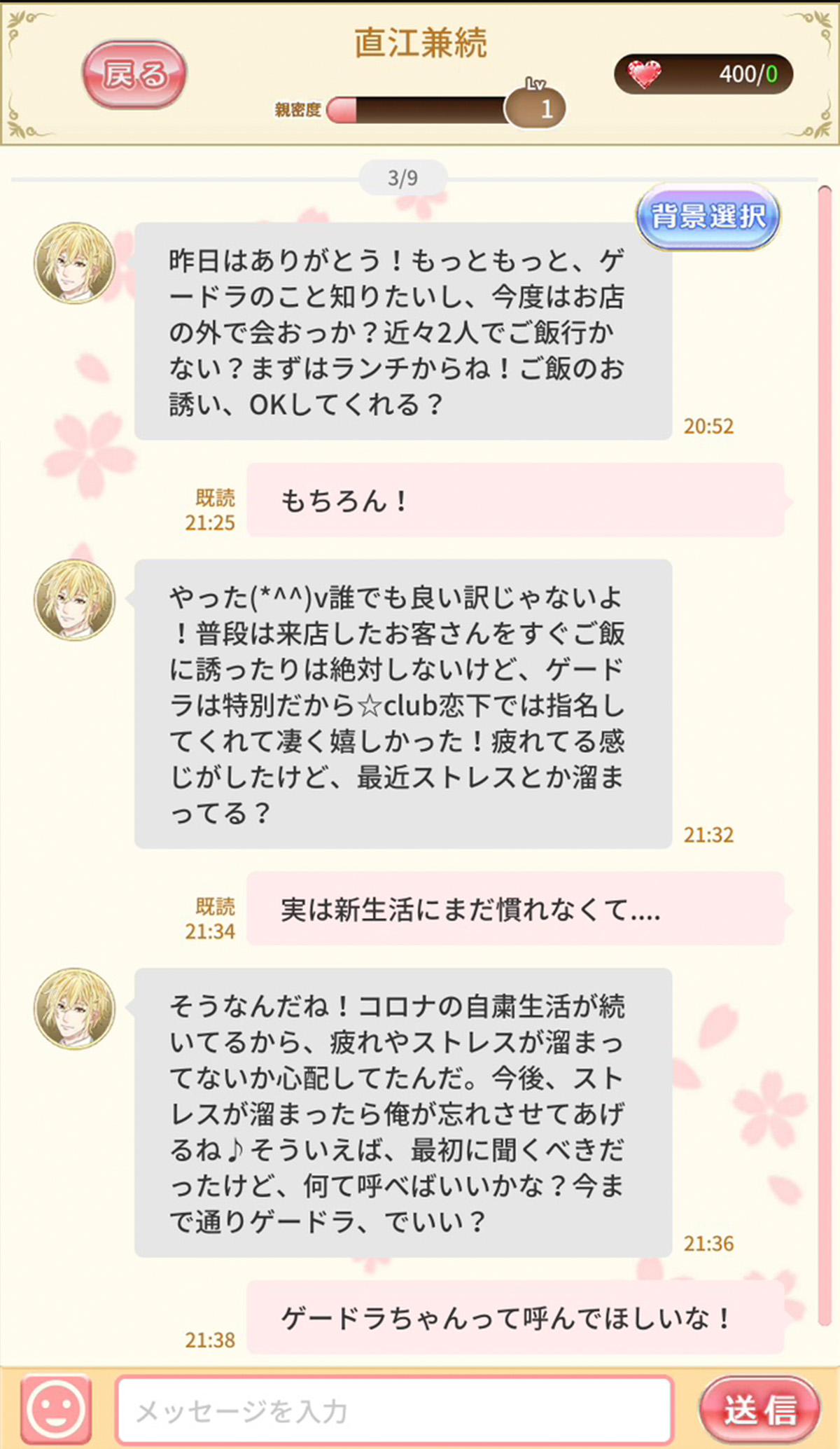Open the 背景選択 background selector
The width and height of the screenshot is (840, 1449).
708,216
